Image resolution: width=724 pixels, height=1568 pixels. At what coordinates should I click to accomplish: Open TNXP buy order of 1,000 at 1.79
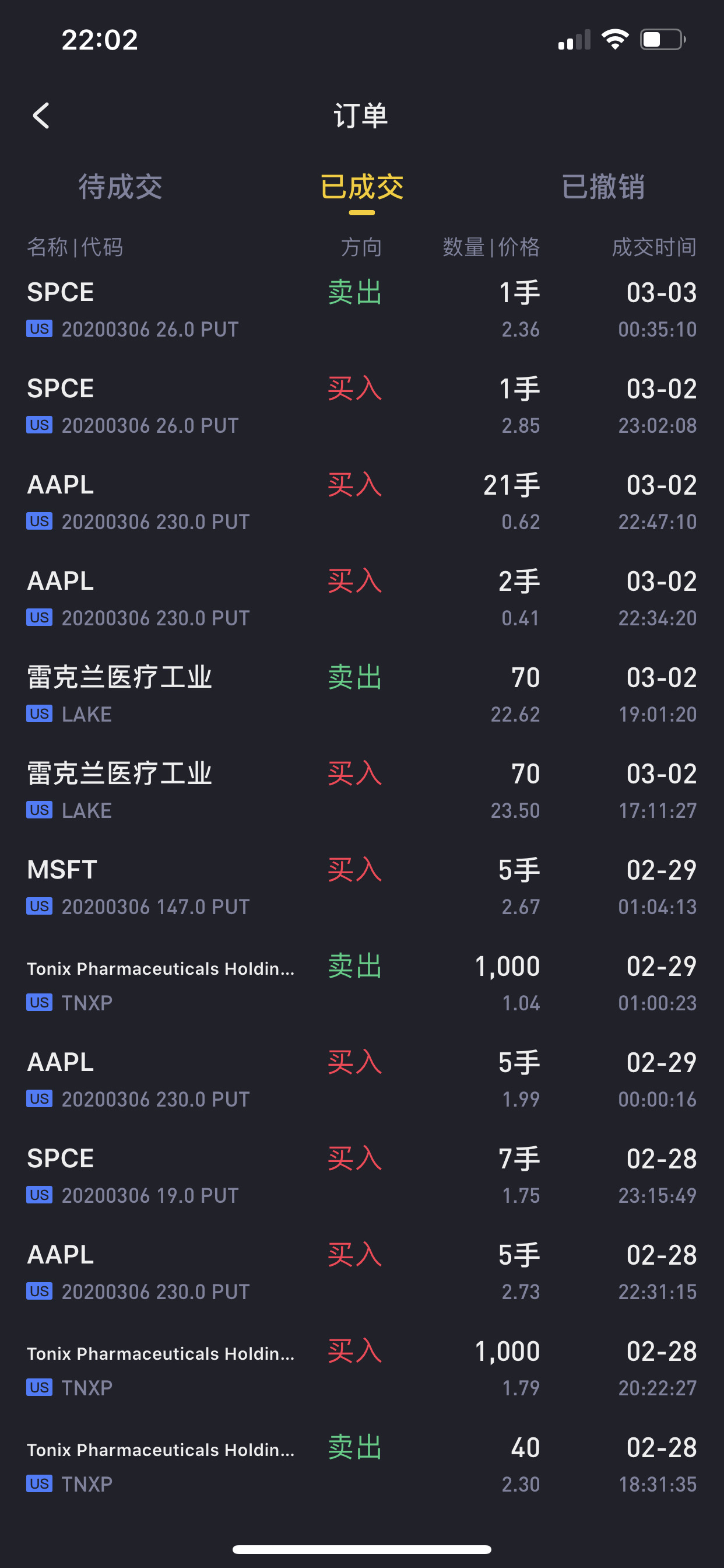tap(362, 1368)
